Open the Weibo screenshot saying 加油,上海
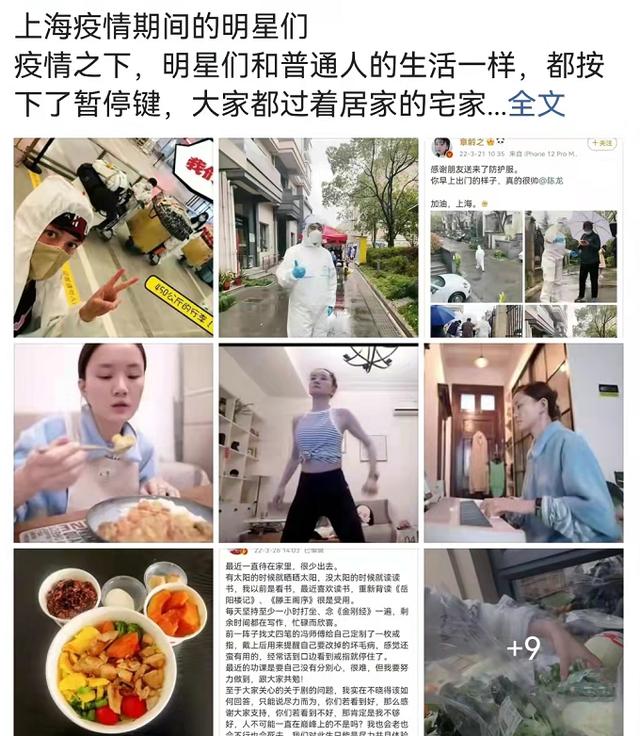This screenshot has height=736, width=640. point(523,237)
